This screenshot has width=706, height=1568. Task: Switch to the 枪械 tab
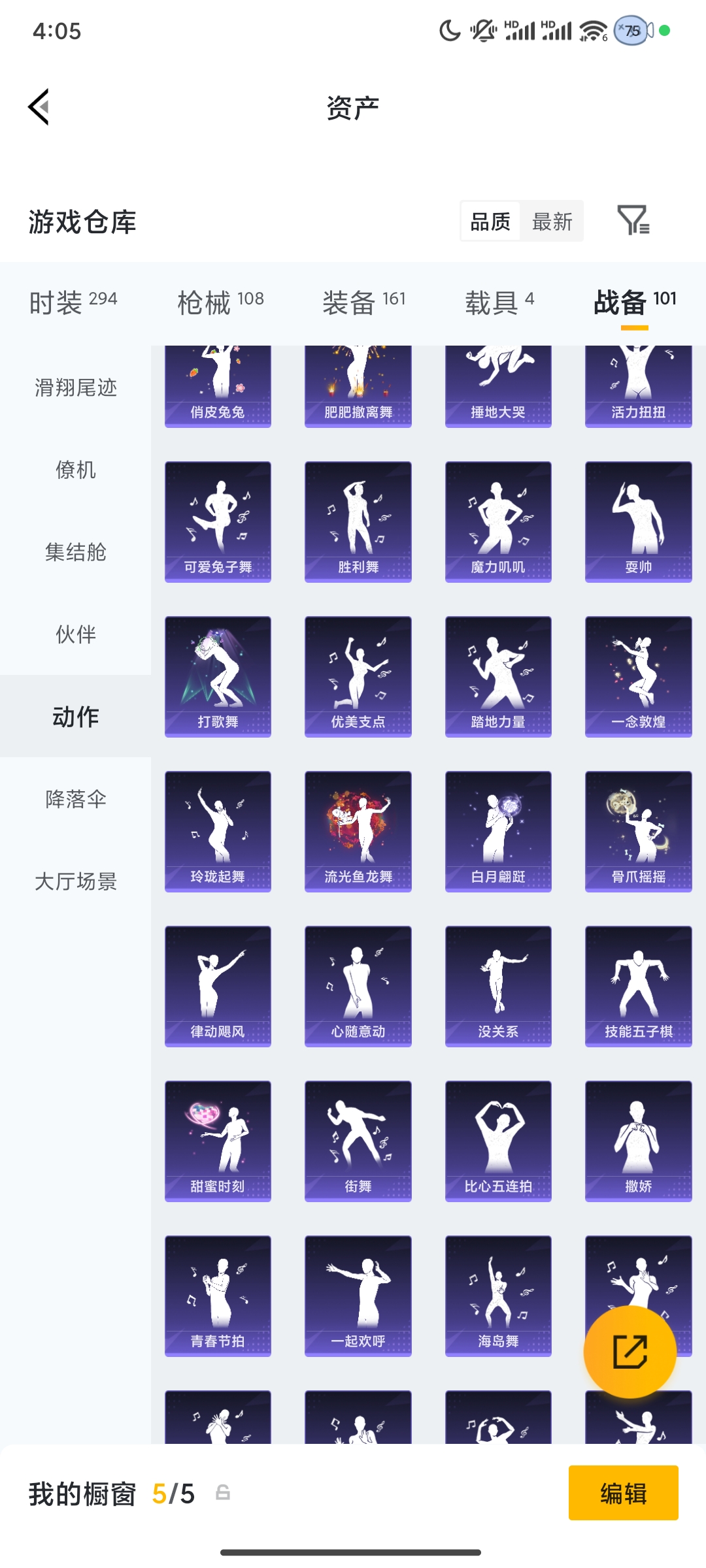click(220, 302)
